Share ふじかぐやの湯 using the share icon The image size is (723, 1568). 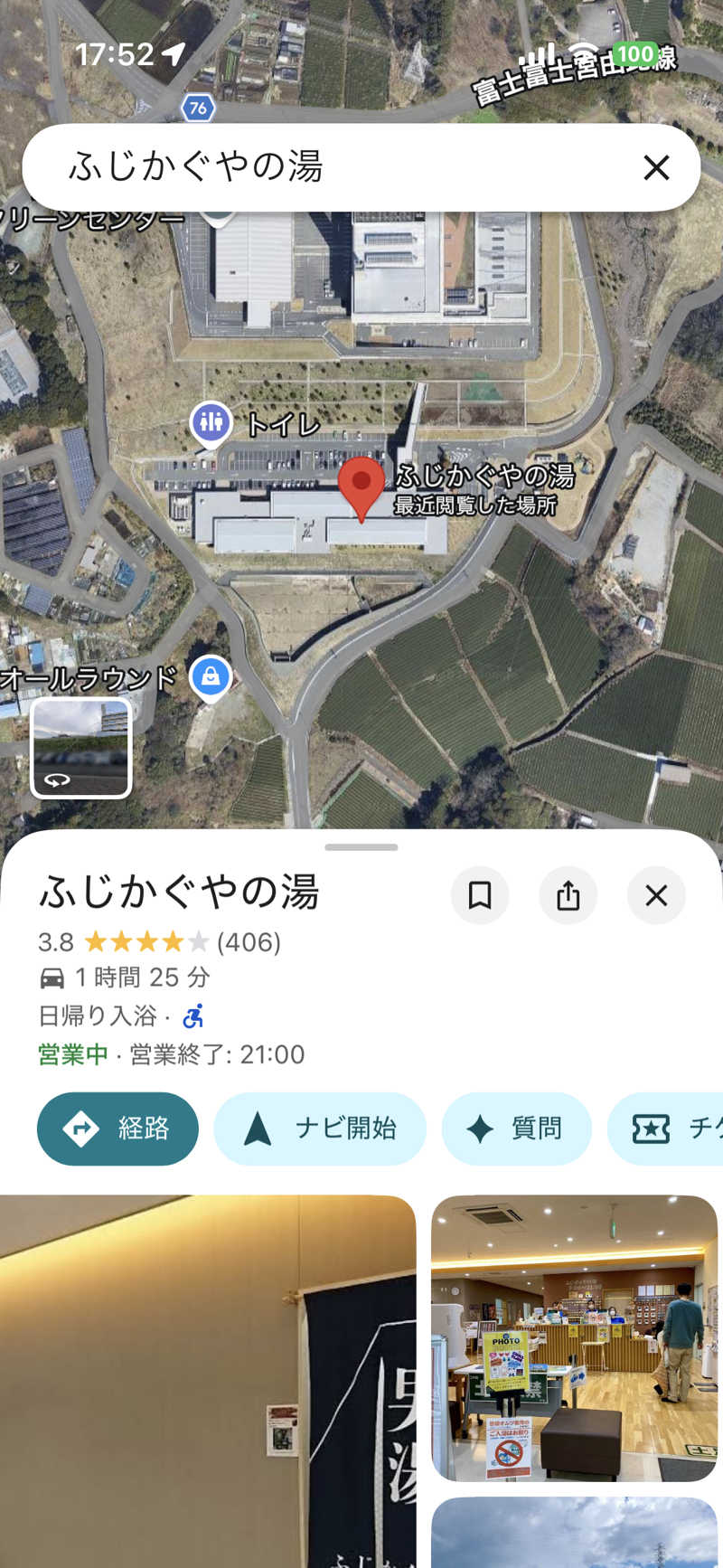coord(568,895)
